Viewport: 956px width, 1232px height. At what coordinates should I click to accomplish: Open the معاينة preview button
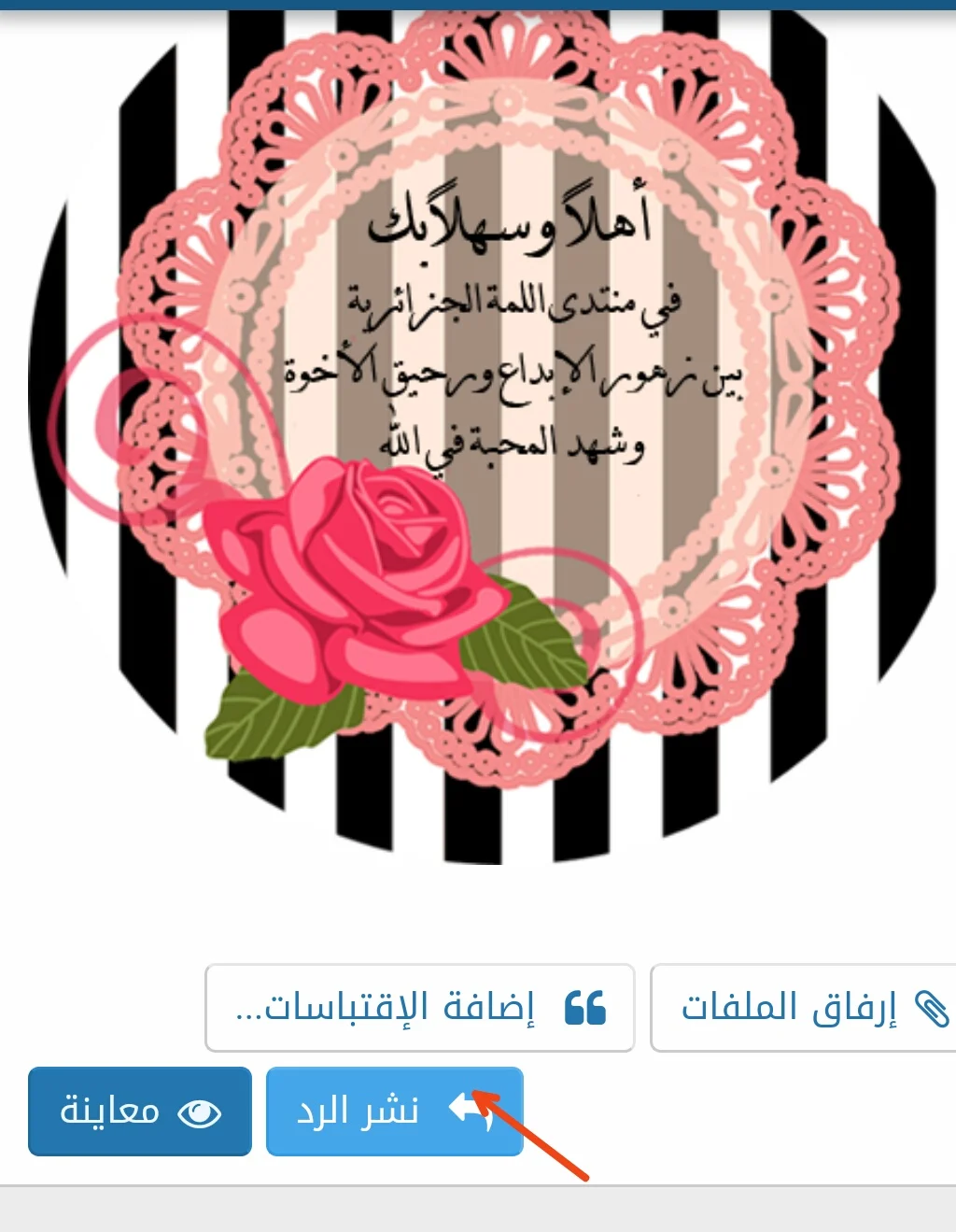click(x=140, y=1112)
